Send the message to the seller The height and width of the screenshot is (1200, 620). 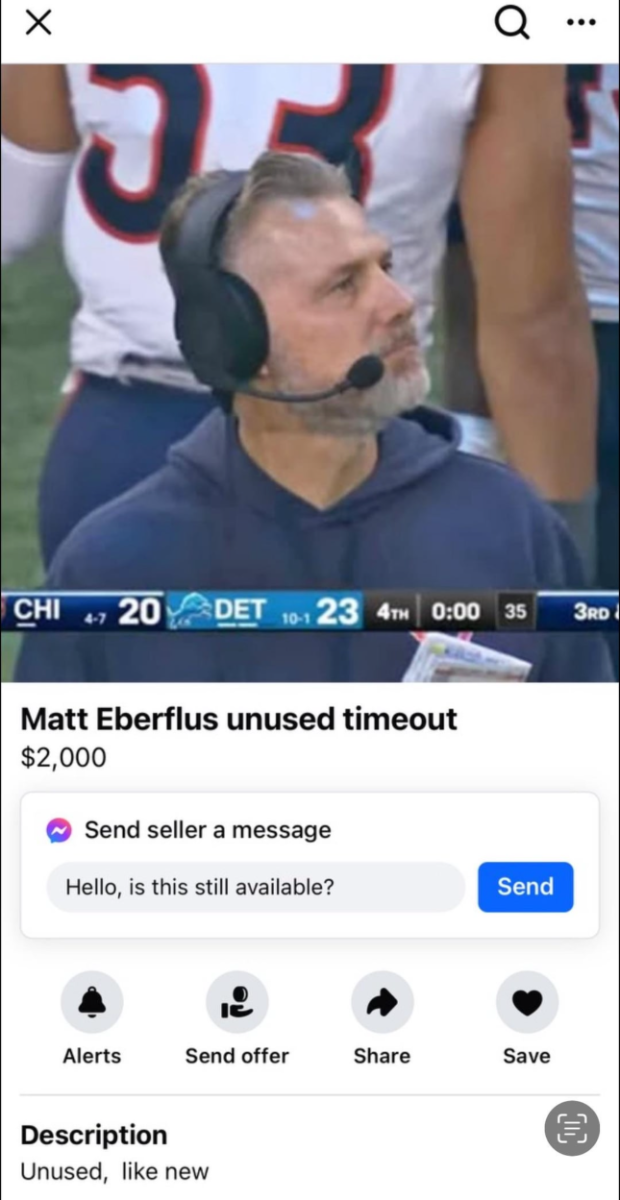[x=525, y=887]
